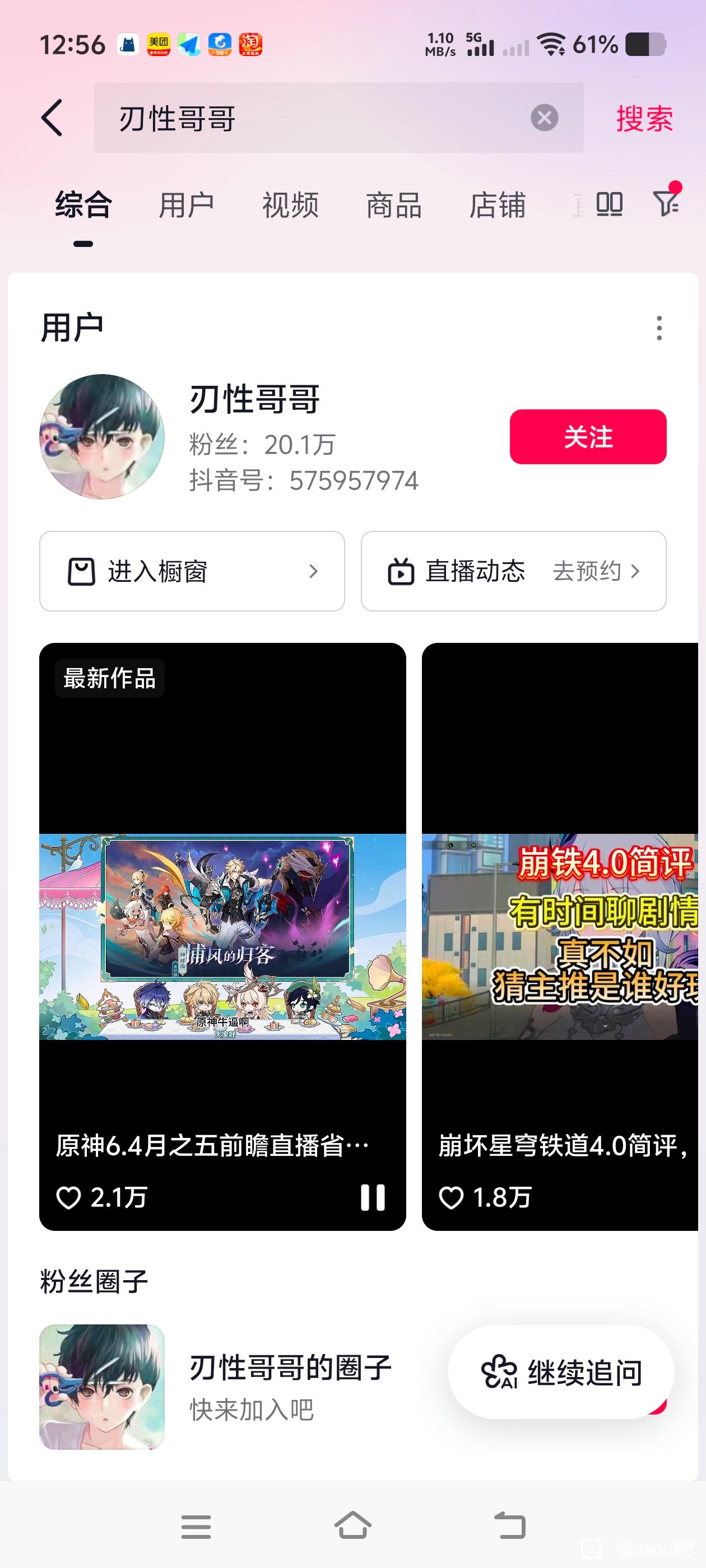Follow 刃性哥哥 with the 关注 button

[x=588, y=436]
